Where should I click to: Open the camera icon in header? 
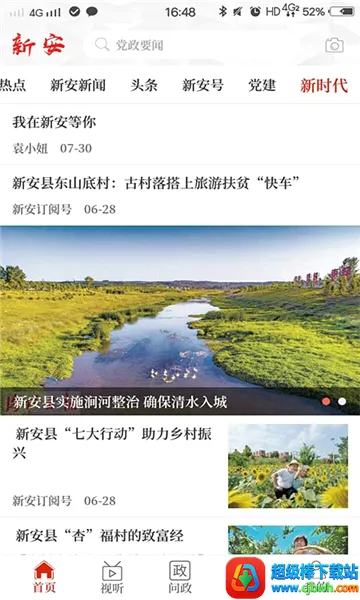(x=334, y=45)
